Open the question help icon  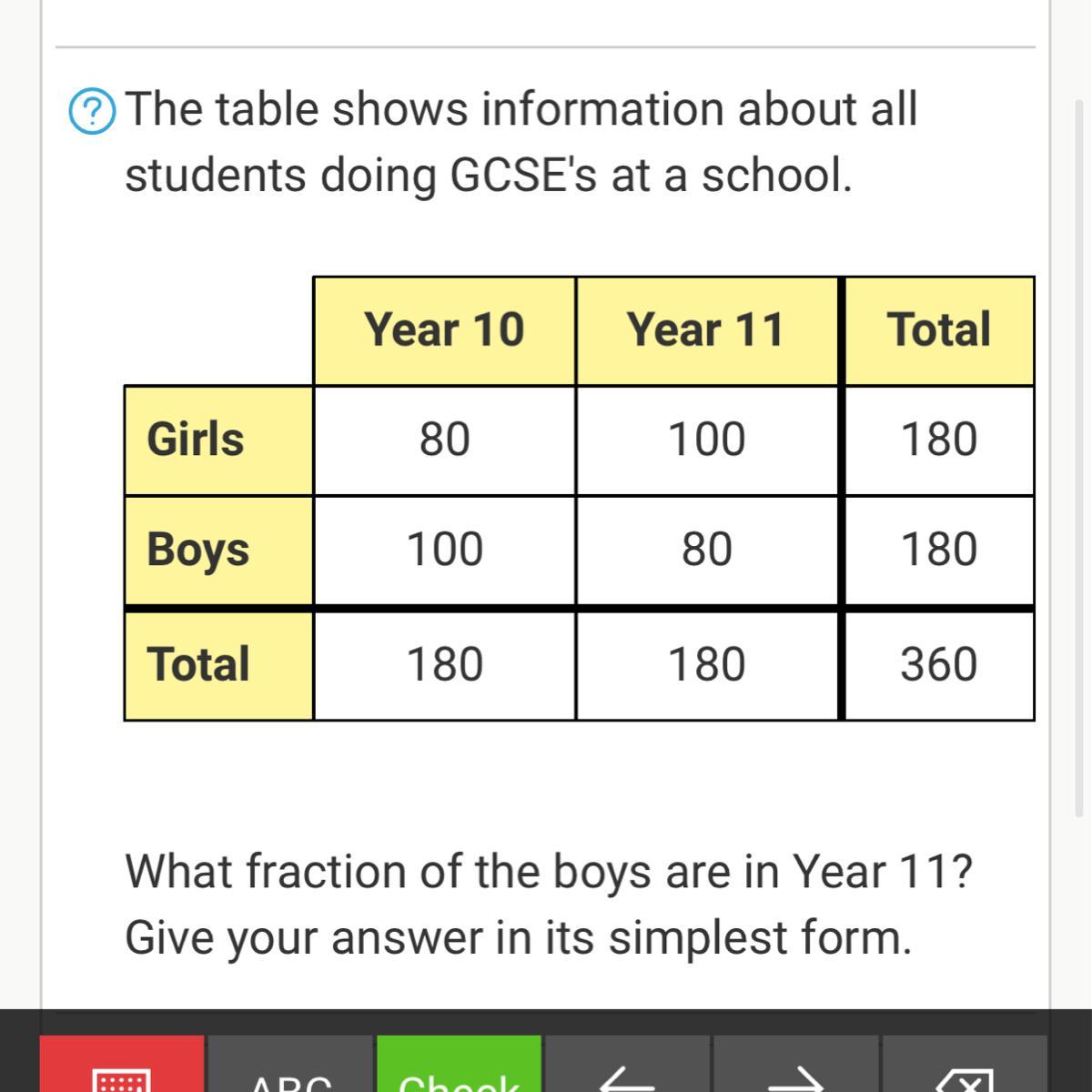pyautogui.click(x=92, y=112)
